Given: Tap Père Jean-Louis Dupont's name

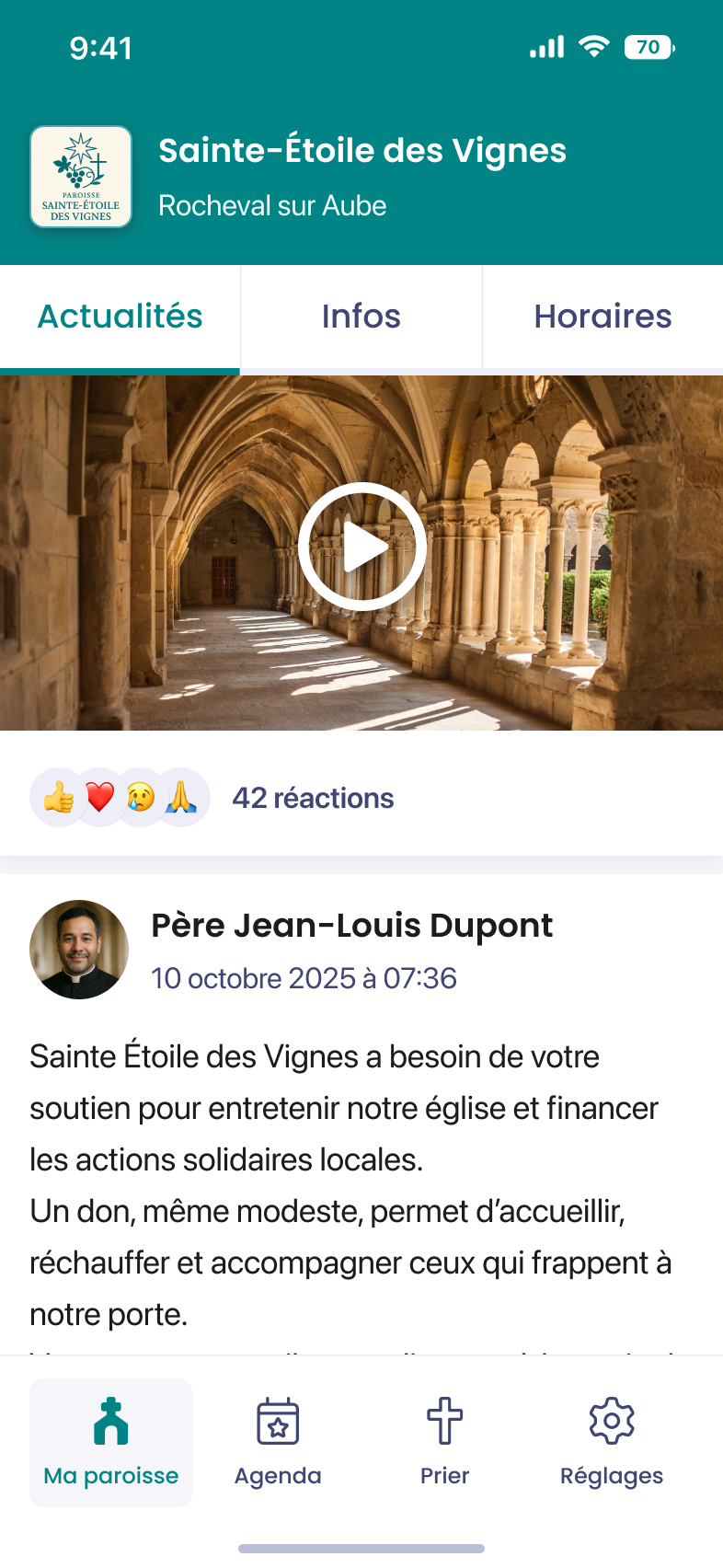Looking at the screenshot, I should (x=352, y=926).
